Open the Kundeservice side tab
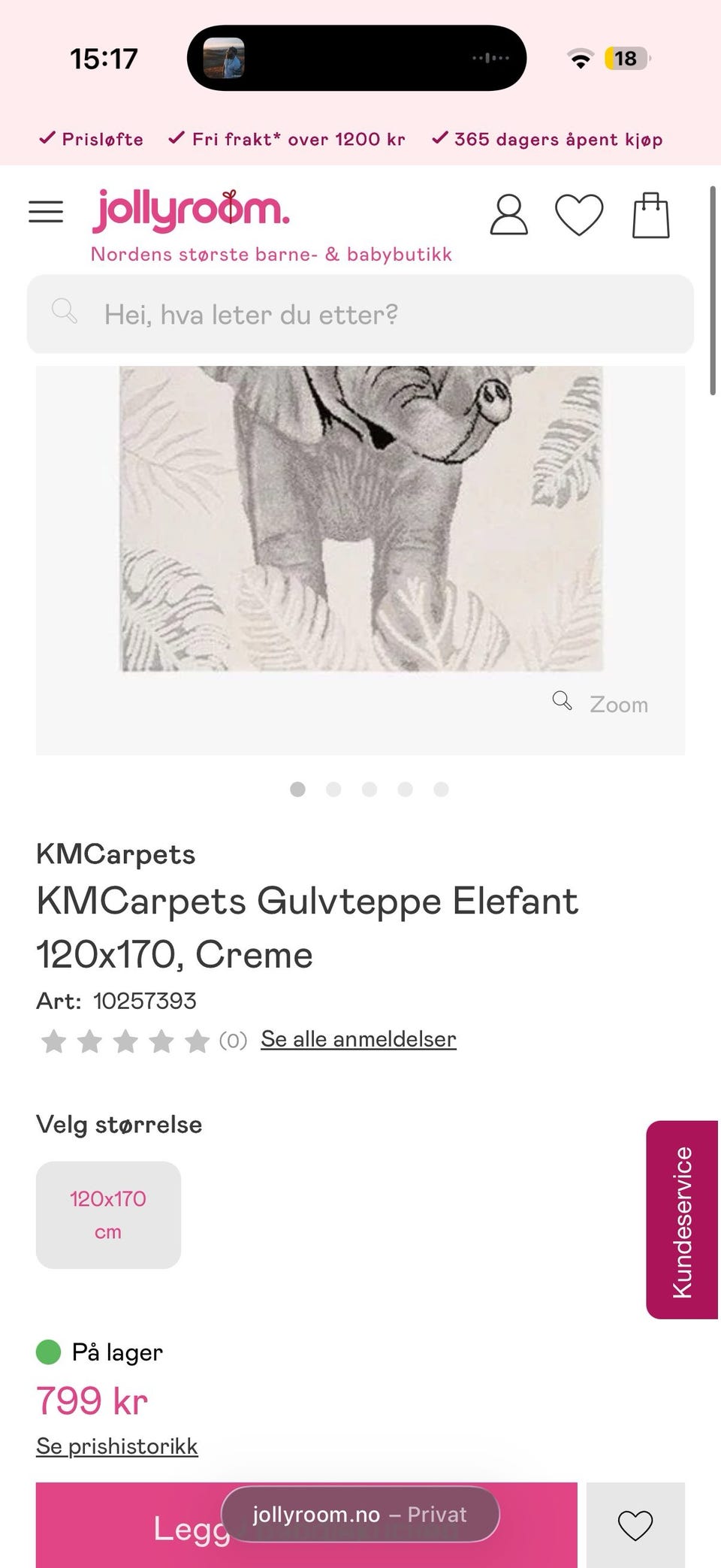The height and width of the screenshot is (1568, 721). [x=682, y=1215]
